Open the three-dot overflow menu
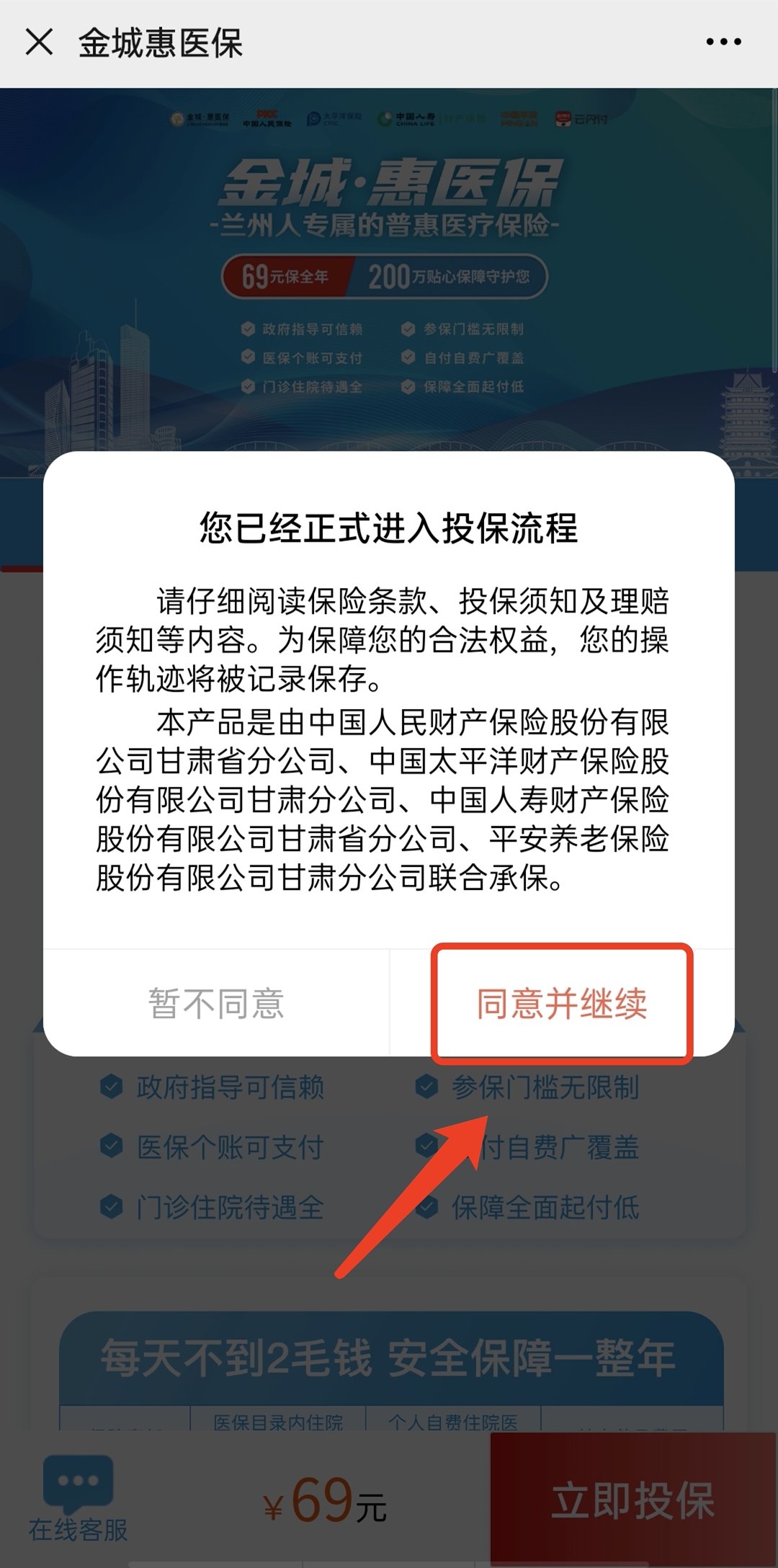The width and height of the screenshot is (778, 1568). point(723,42)
